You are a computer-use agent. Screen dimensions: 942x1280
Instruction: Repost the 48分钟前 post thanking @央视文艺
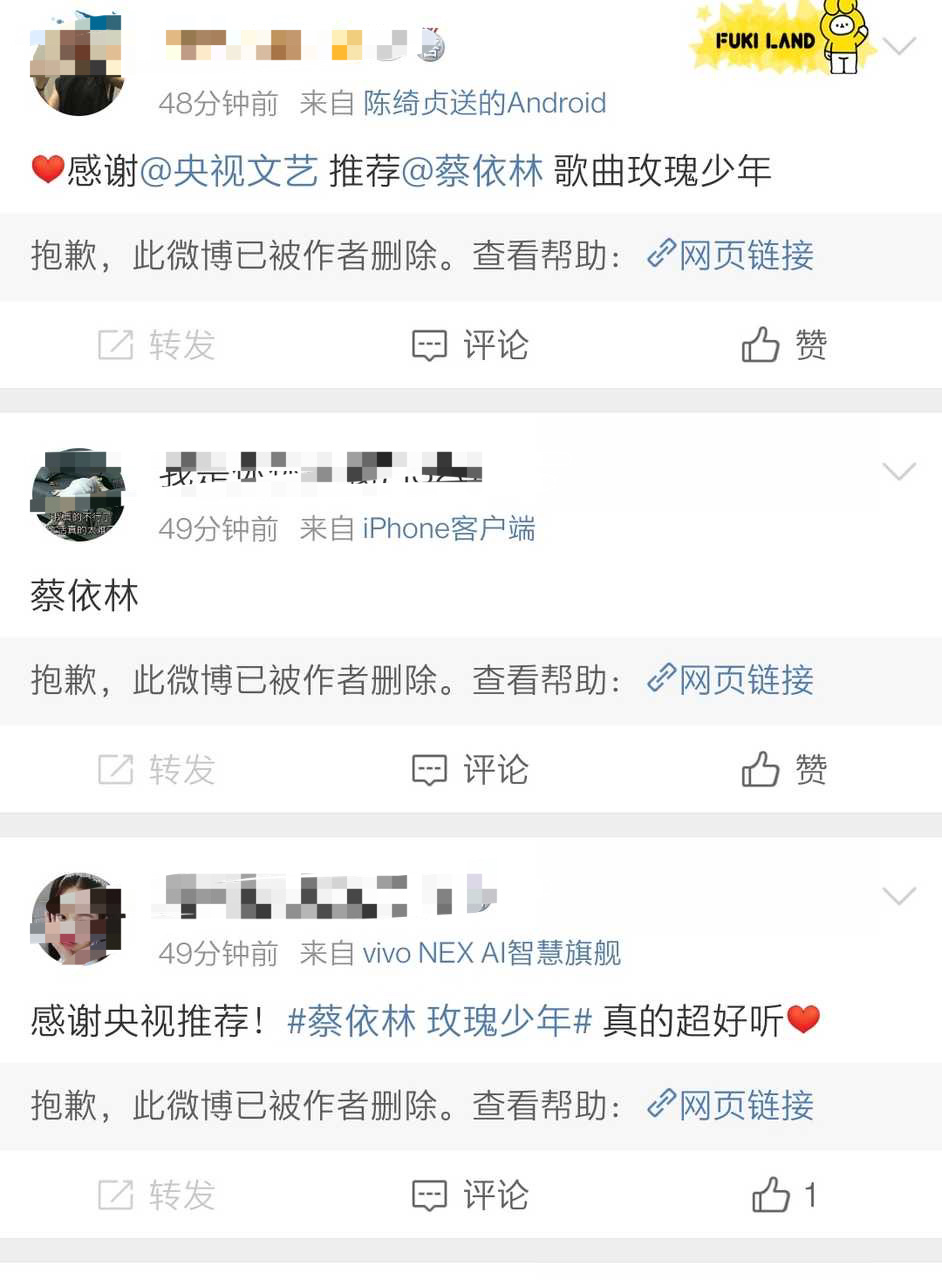coord(157,346)
